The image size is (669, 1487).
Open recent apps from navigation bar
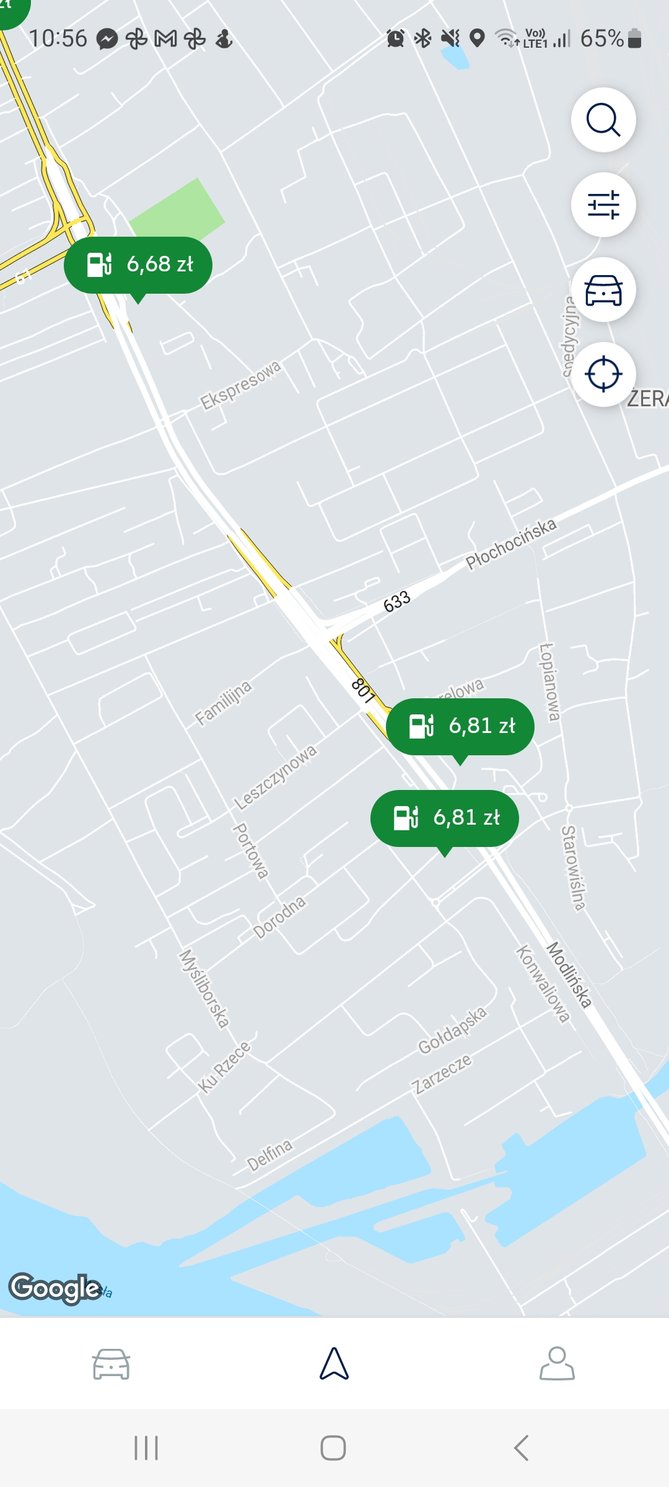(x=146, y=1448)
